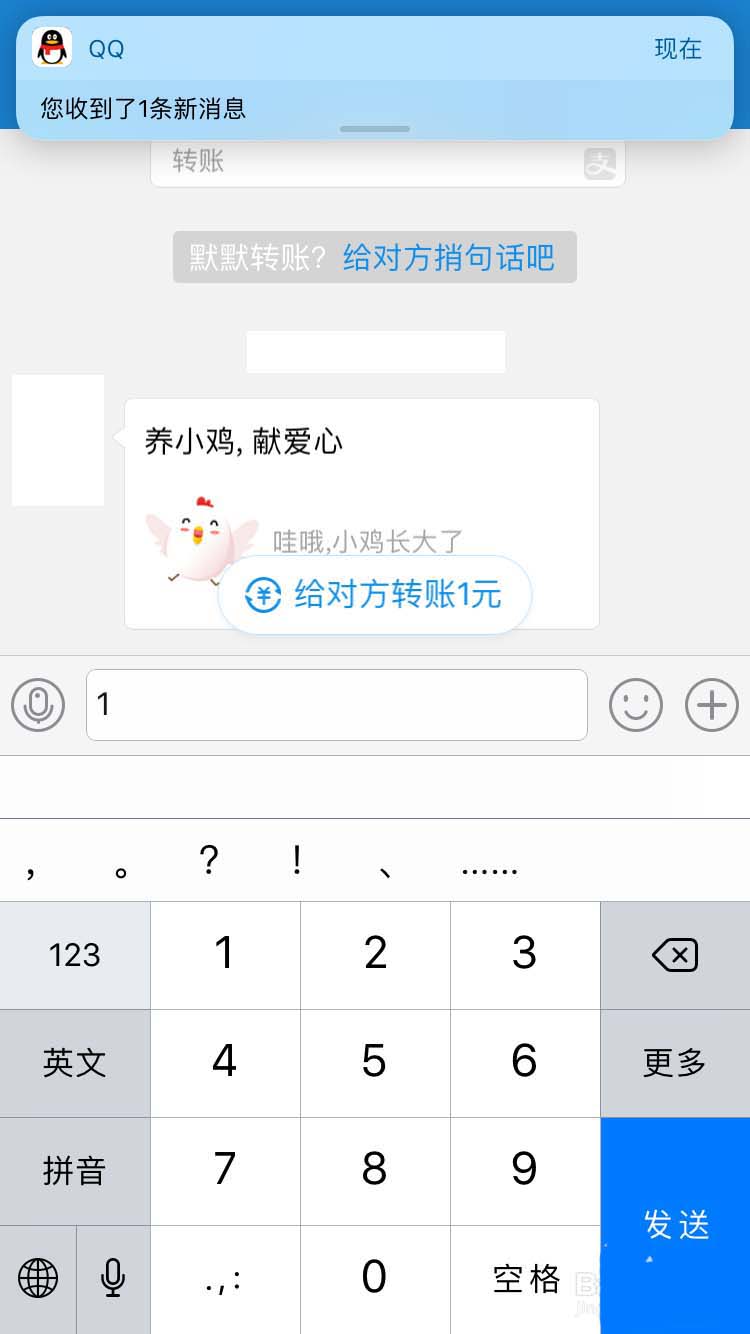The image size is (750, 1334).
Task: Open the QQ new message notification
Action: (374, 78)
